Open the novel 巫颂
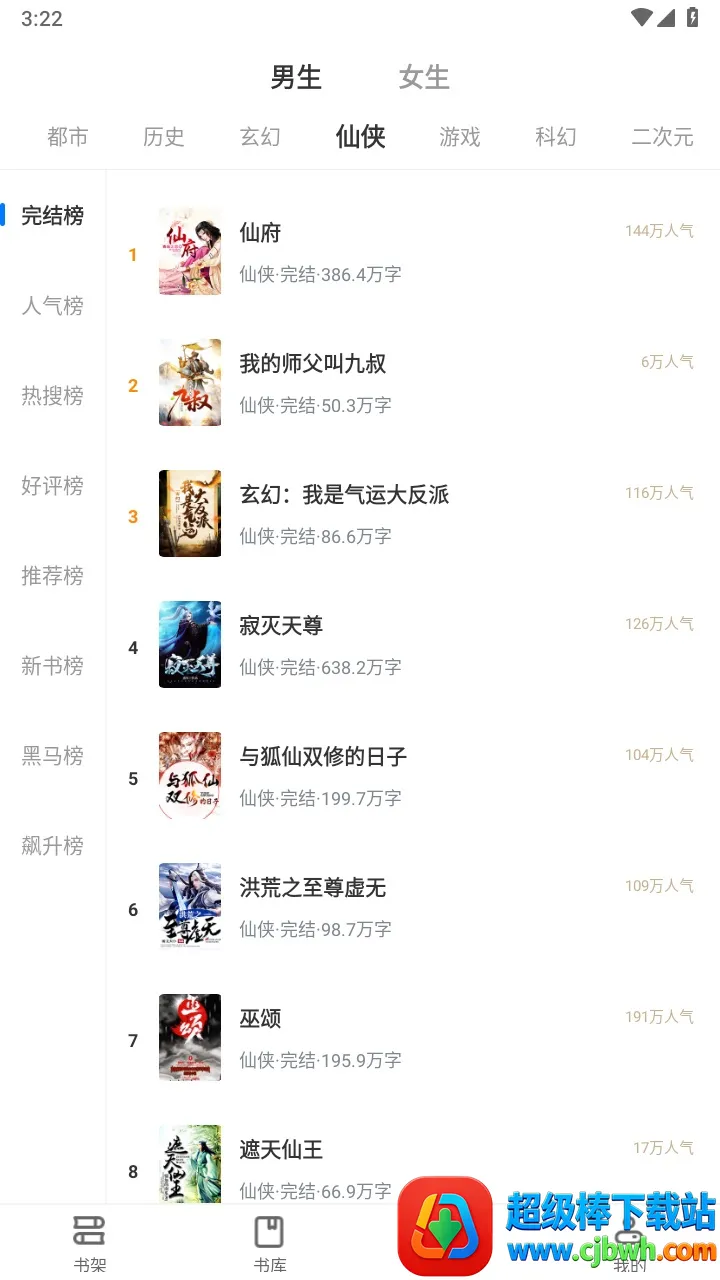The height and width of the screenshot is (1280, 720). click(261, 1019)
